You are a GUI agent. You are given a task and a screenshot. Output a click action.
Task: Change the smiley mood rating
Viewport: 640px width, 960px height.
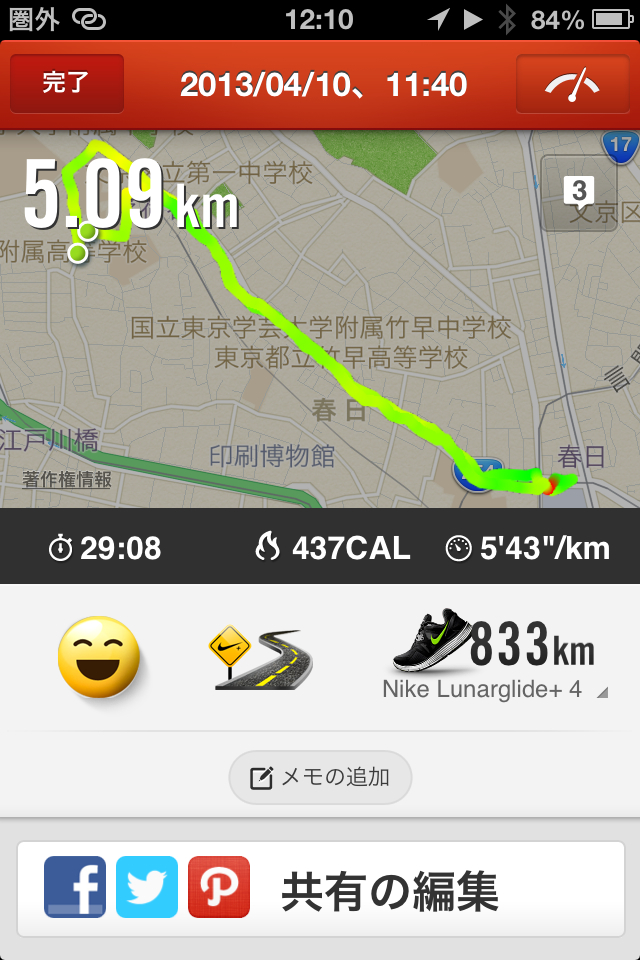(99, 657)
